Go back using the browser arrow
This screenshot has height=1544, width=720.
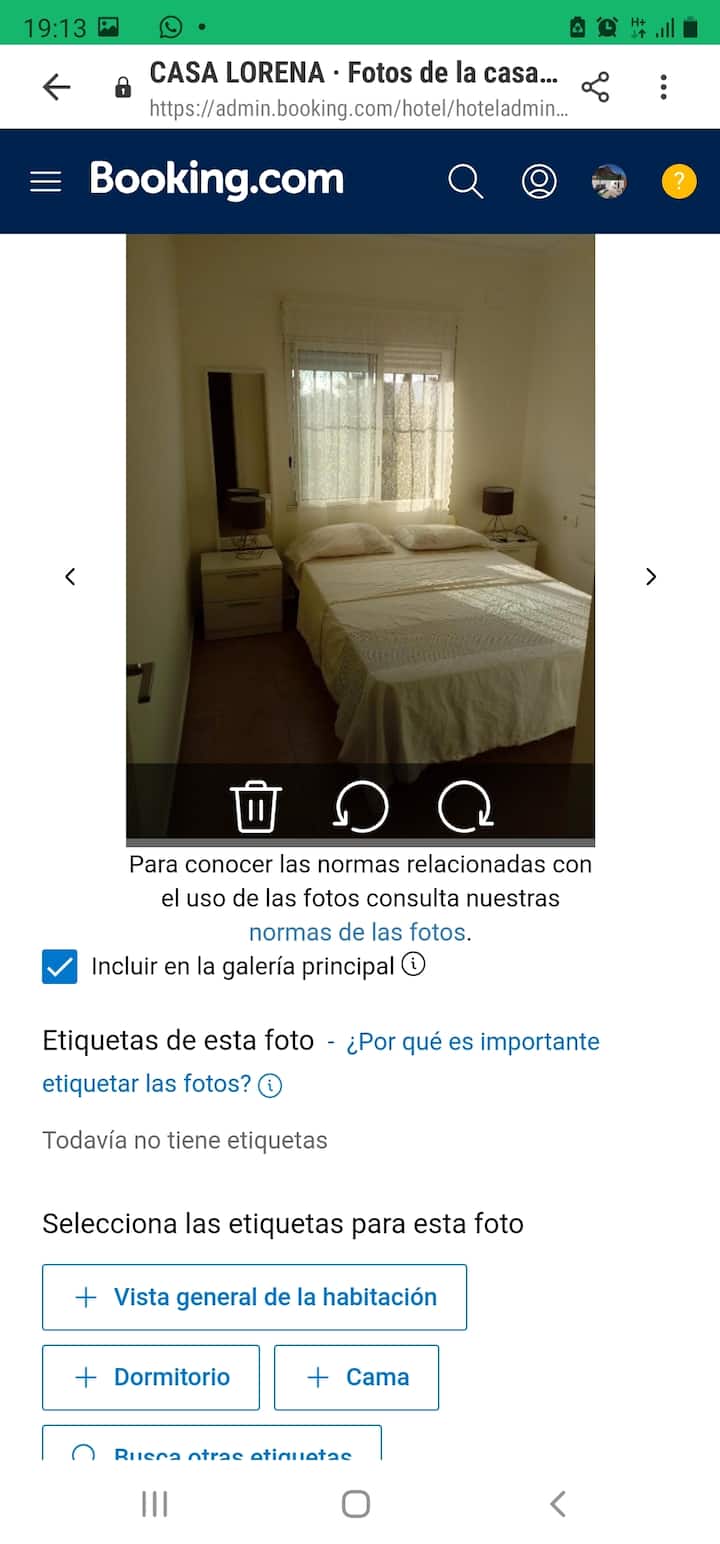[x=57, y=88]
